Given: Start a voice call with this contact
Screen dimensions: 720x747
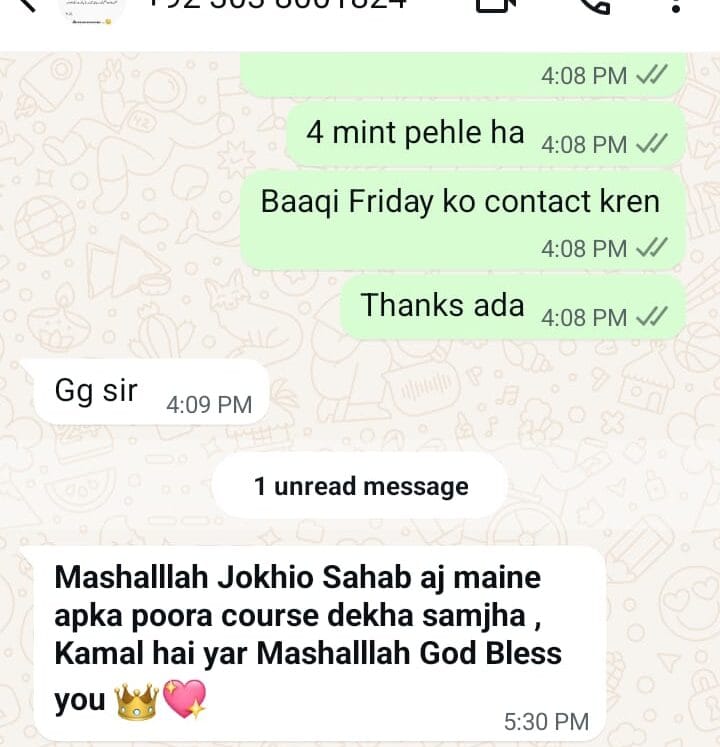Looking at the screenshot, I should tap(596, 5).
